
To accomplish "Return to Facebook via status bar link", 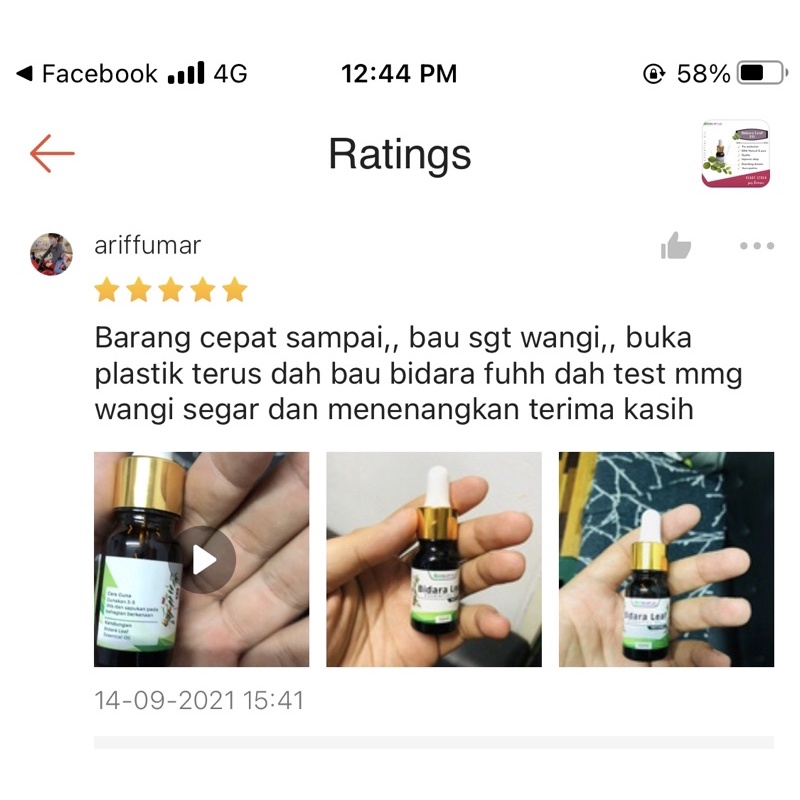I will 87,73.
